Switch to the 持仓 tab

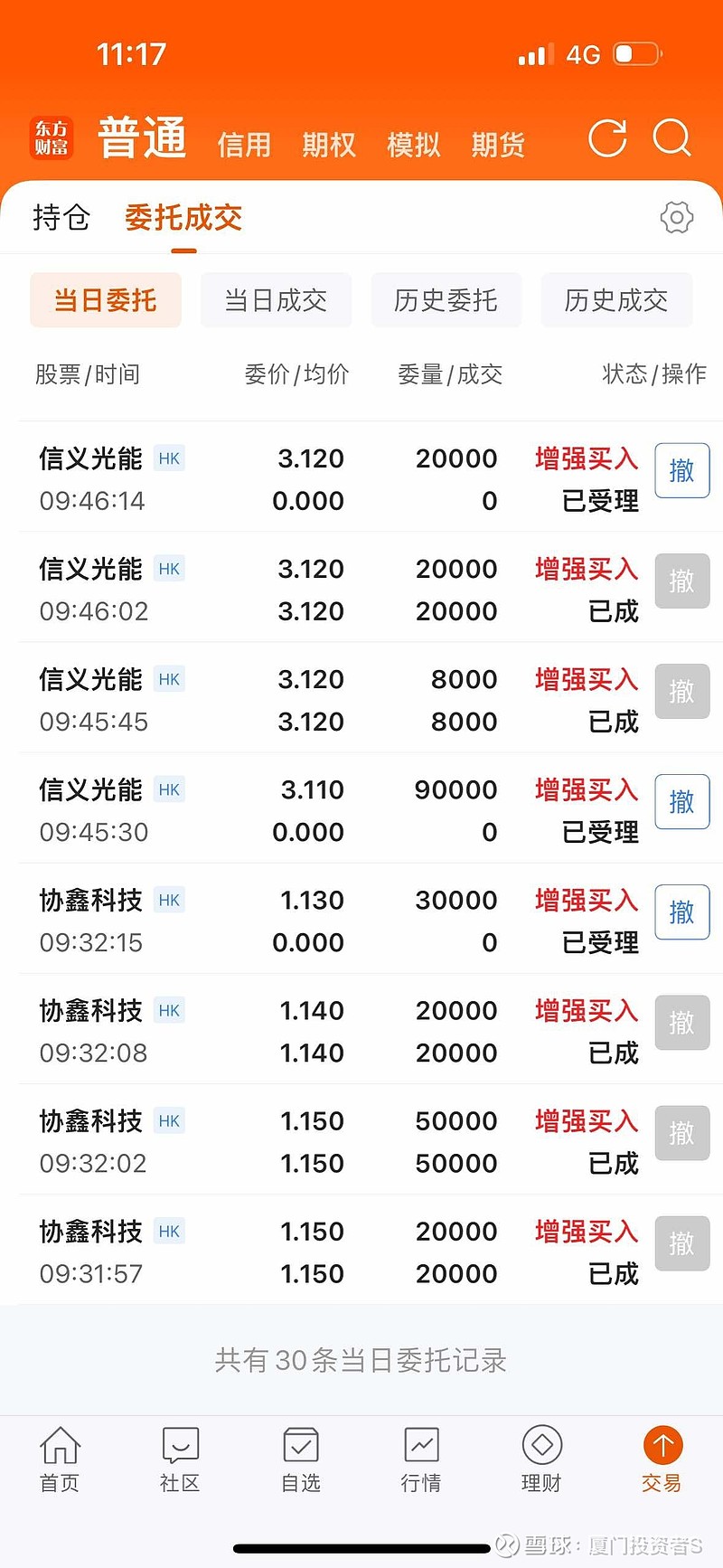tap(61, 217)
